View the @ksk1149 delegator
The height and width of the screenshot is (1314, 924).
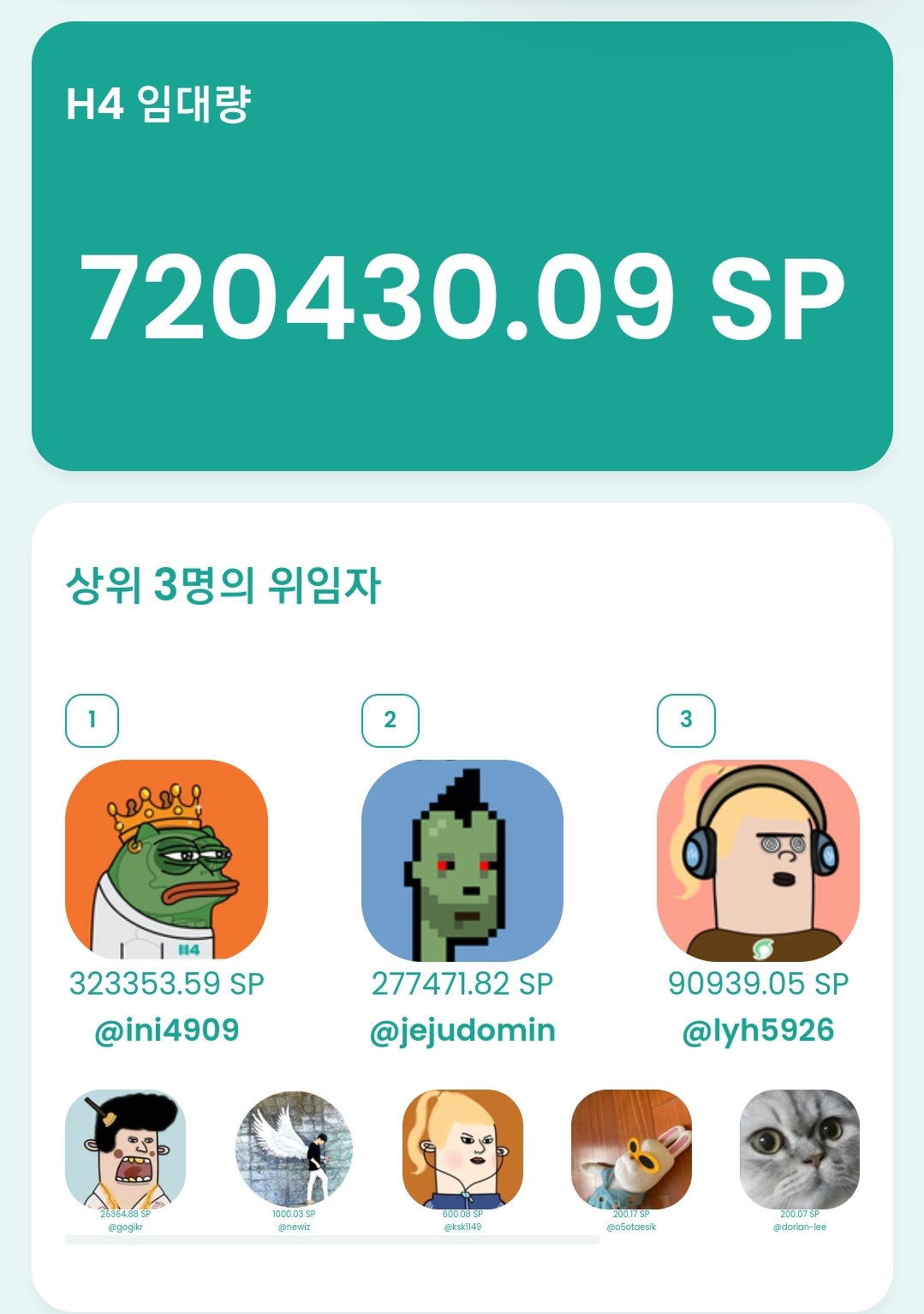point(462,1149)
